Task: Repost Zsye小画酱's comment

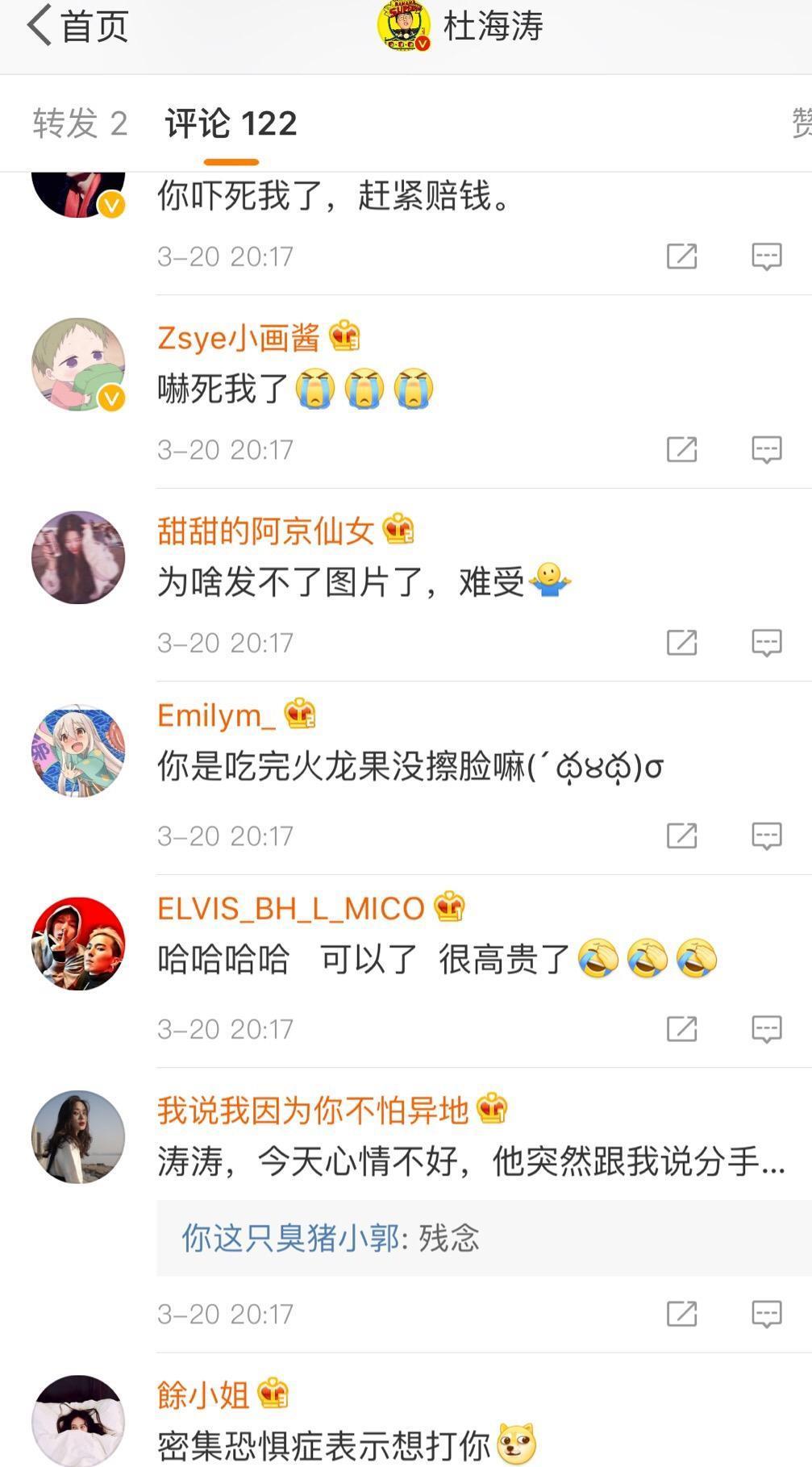Action: (x=681, y=449)
